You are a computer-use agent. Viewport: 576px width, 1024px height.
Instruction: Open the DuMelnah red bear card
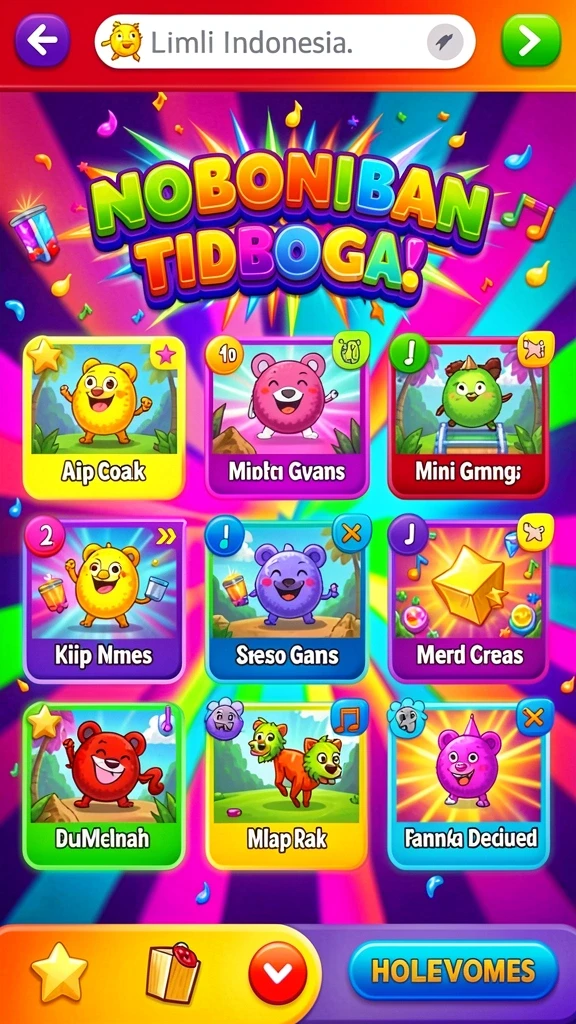tap(104, 786)
